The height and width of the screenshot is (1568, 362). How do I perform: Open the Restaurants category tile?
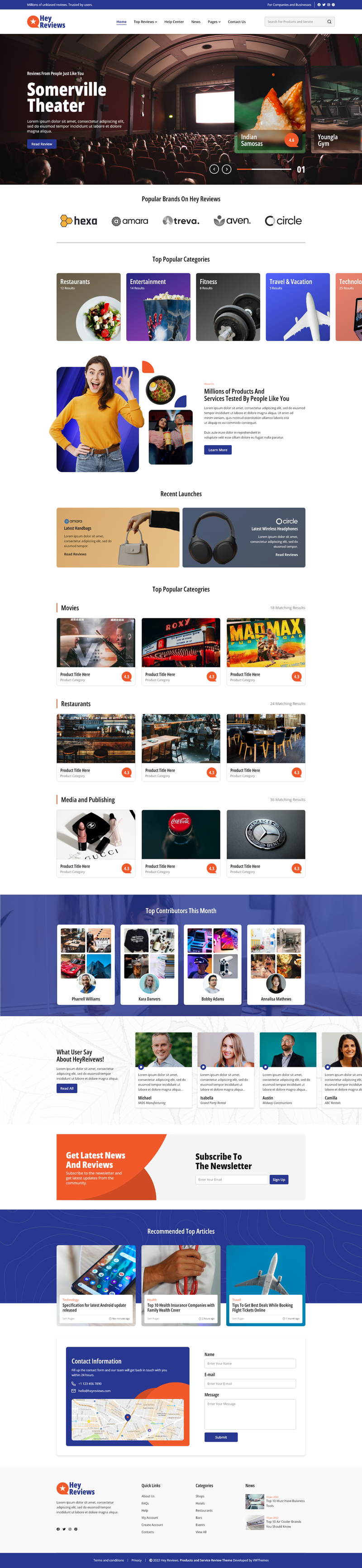88,307
